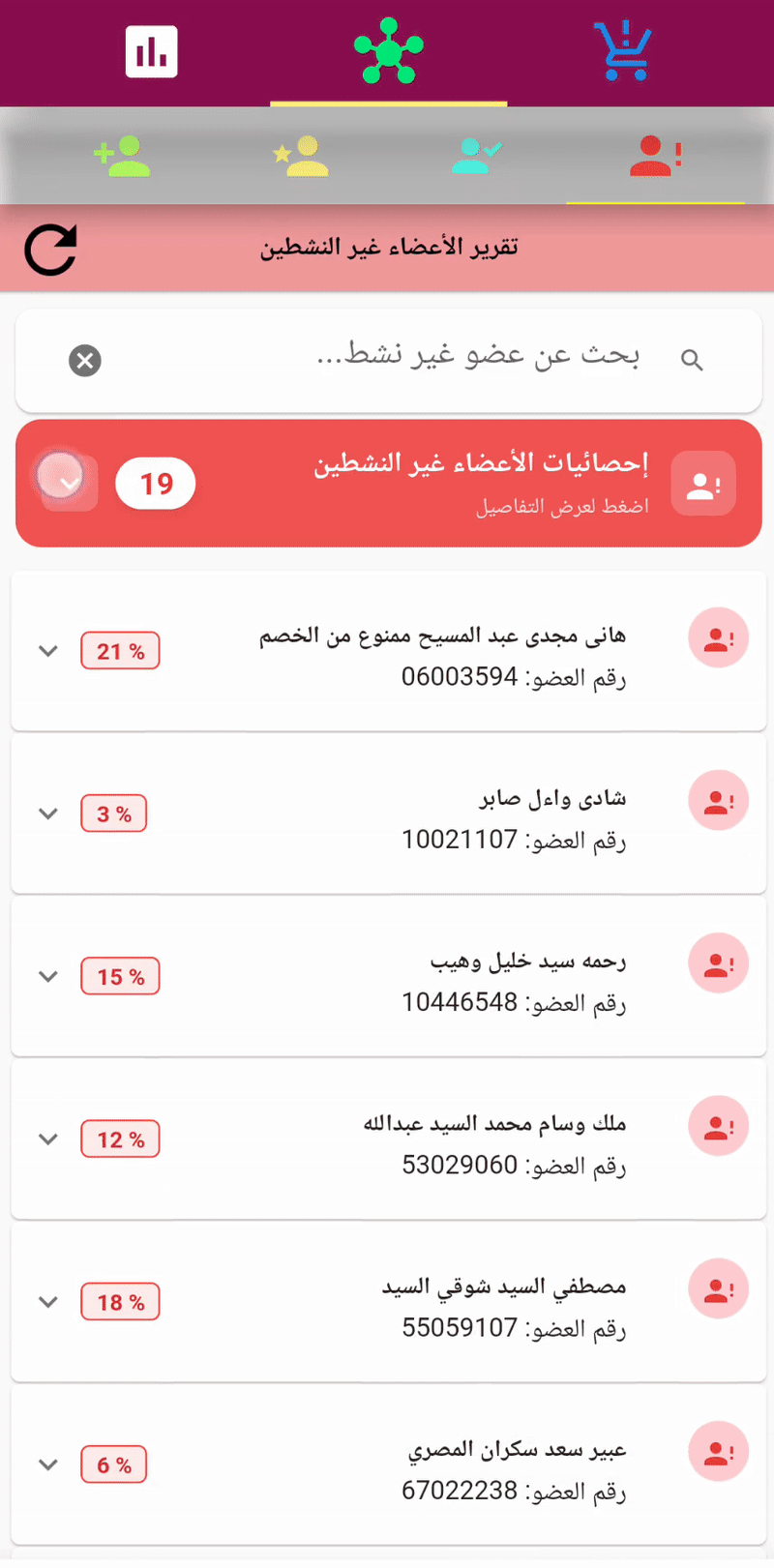The image size is (774, 1568).
Task: Click the search magnifier icon
Action: pos(693,360)
